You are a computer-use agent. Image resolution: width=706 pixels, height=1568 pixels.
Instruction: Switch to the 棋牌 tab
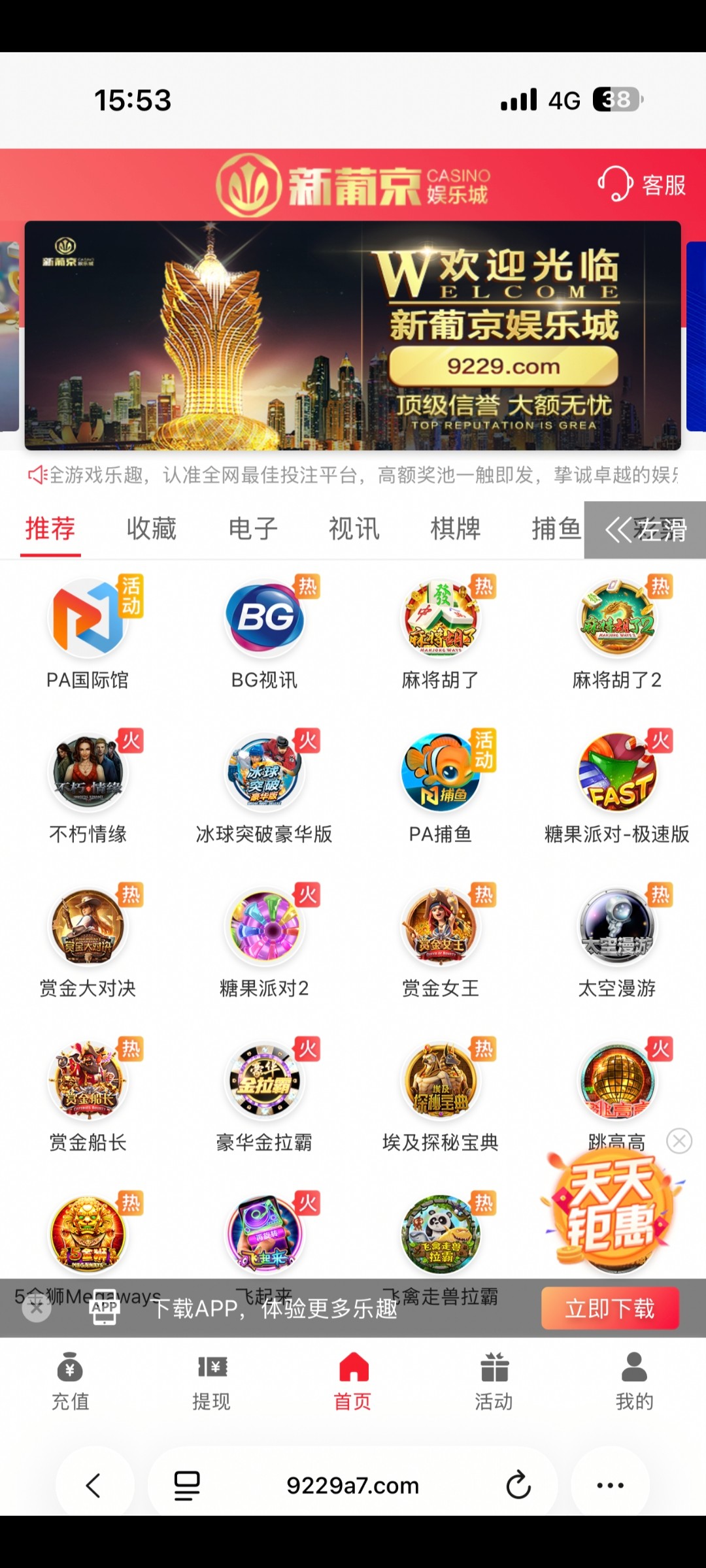pos(455,529)
